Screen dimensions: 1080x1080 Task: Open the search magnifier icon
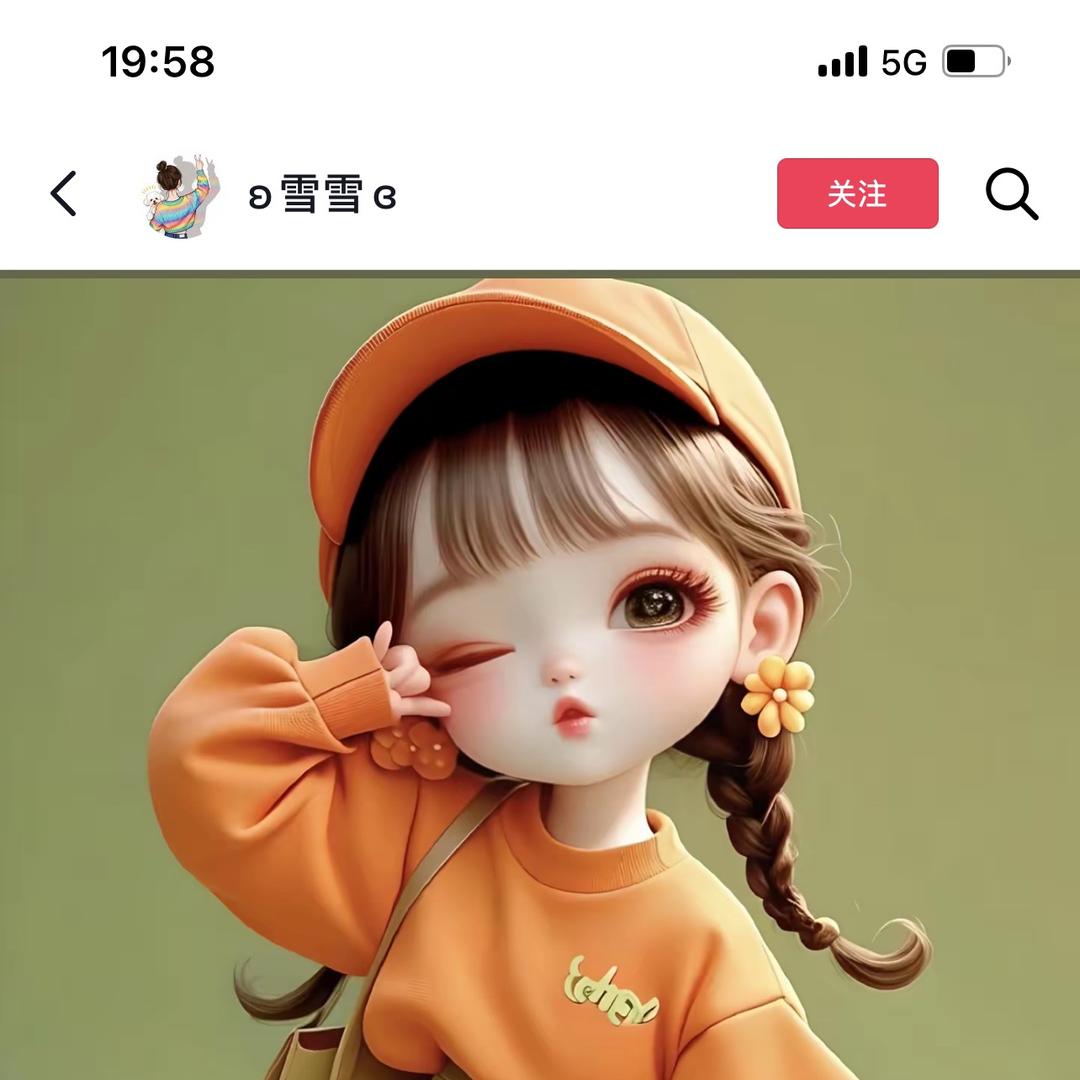pos(1011,193)
